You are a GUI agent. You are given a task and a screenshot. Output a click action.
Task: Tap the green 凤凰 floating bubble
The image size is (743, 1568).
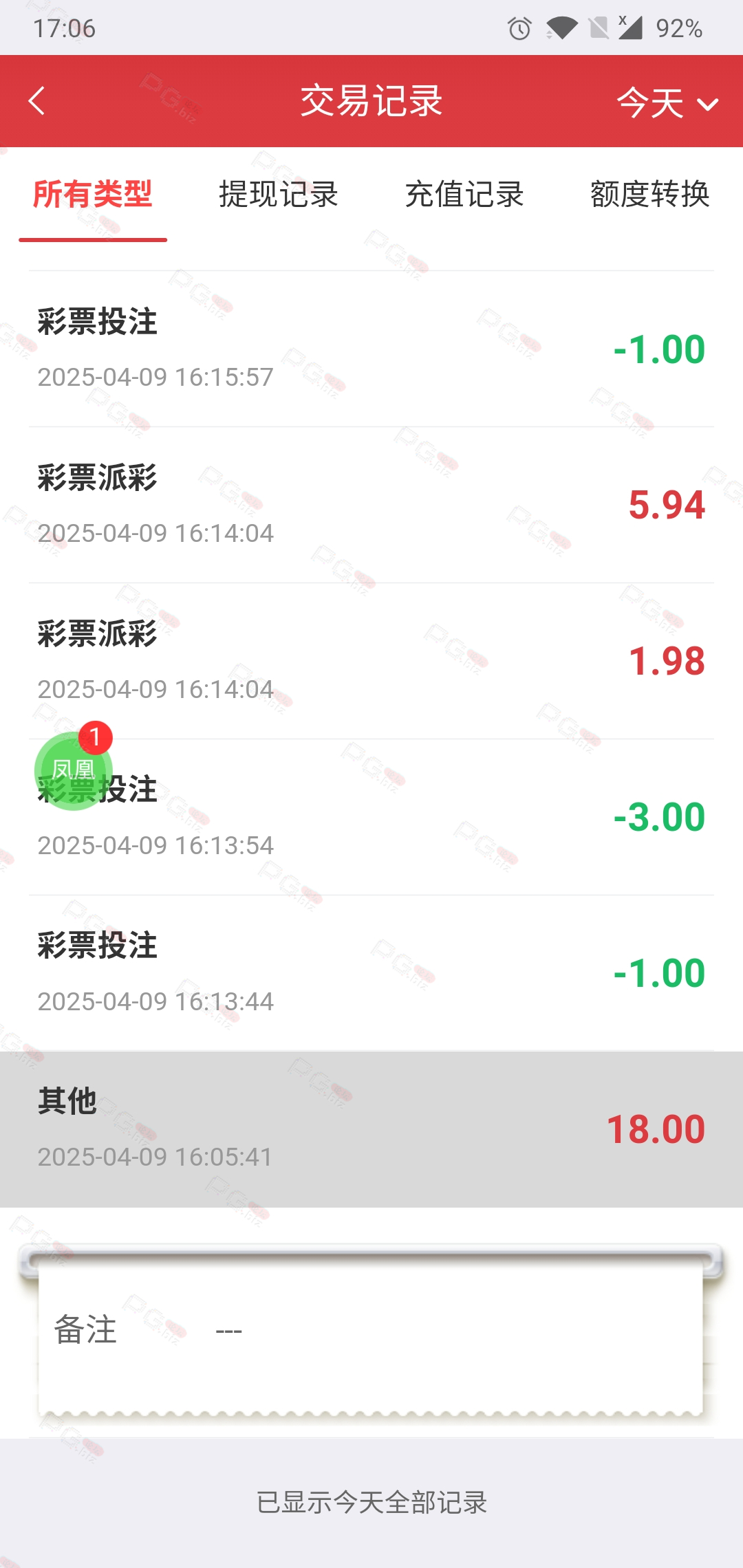[74, 770]
